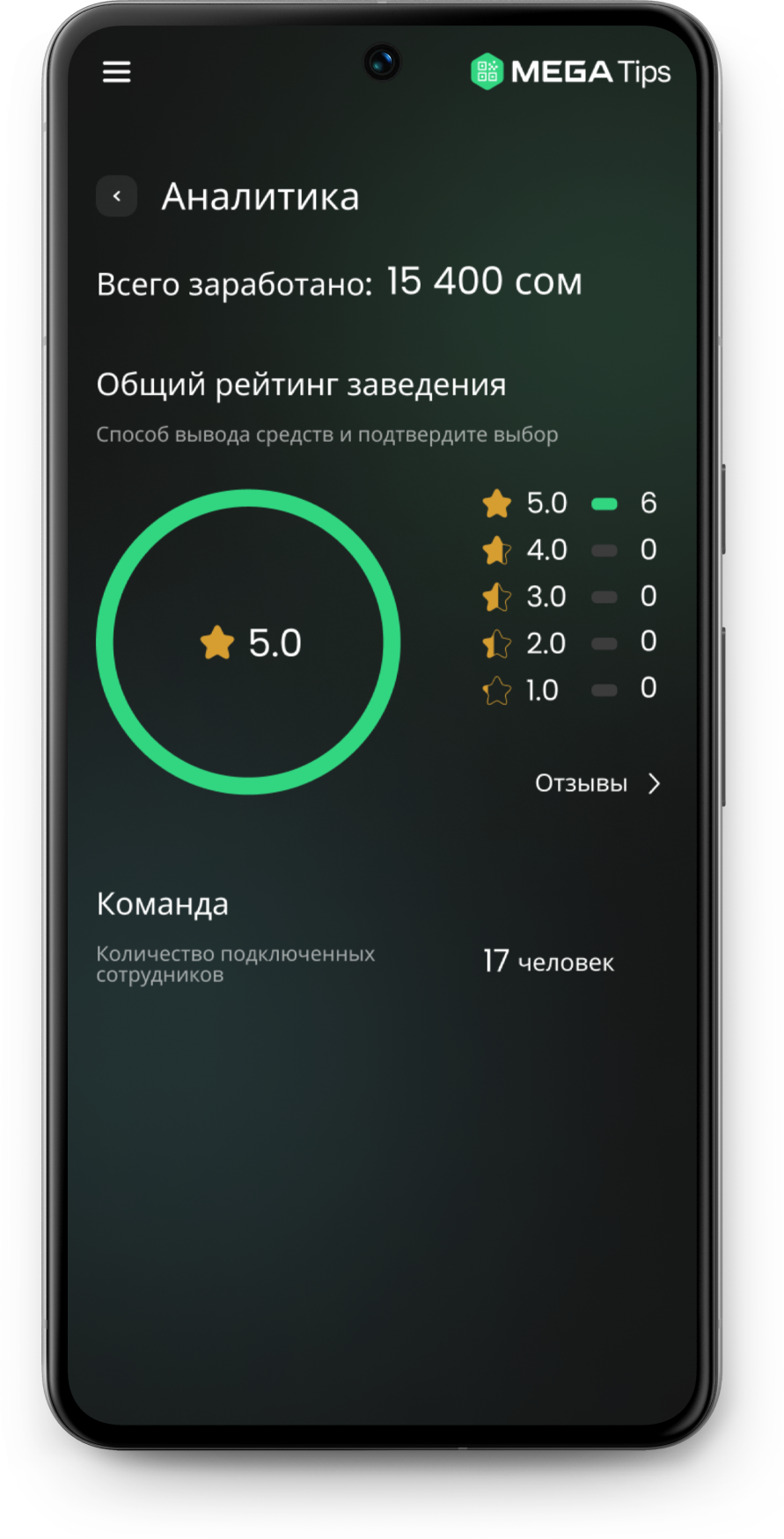Viewport: 784px width, 1539px height.
Task: Open the Отзывы reviews link
Action: pyautogui.click(x=597, y=783)
